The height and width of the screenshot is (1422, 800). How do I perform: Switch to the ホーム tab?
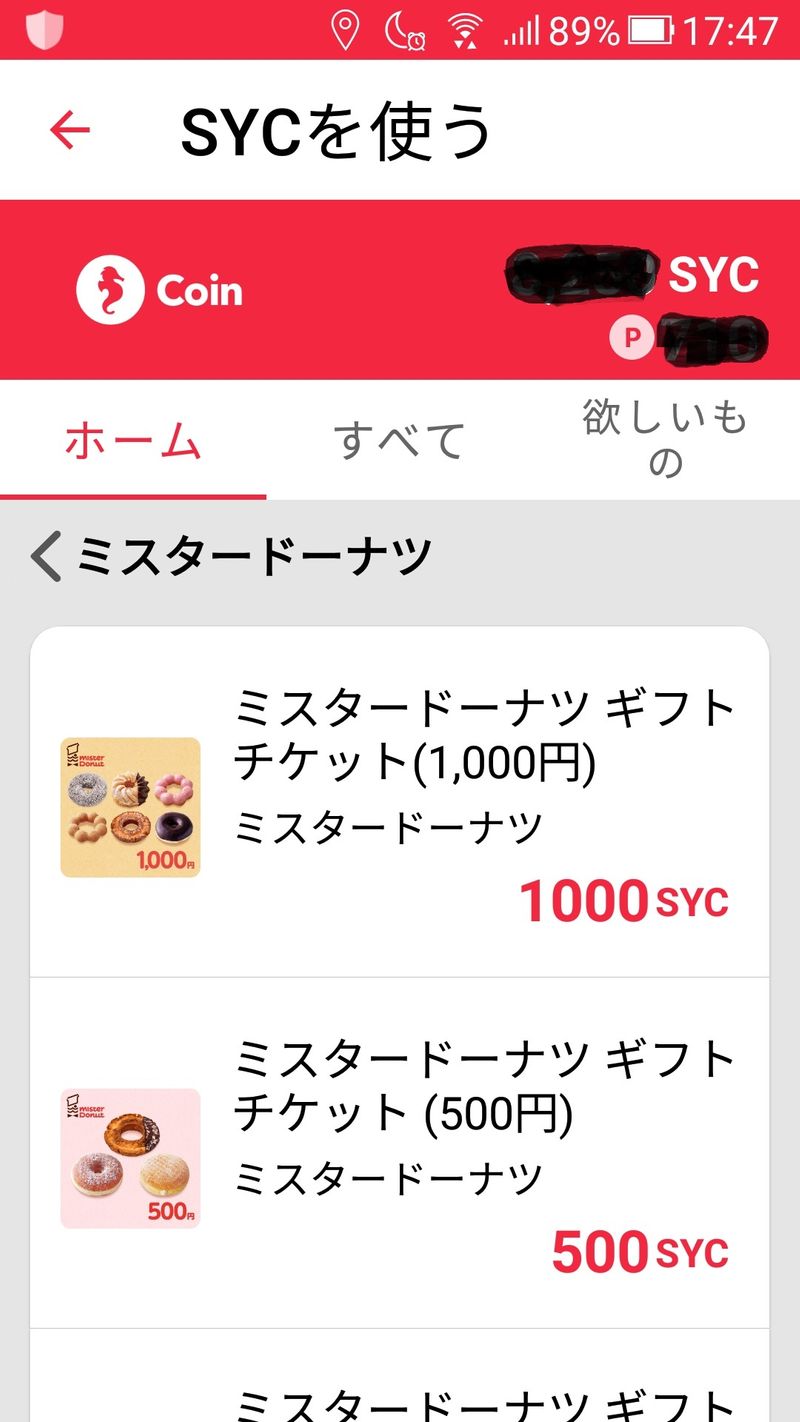133,441
